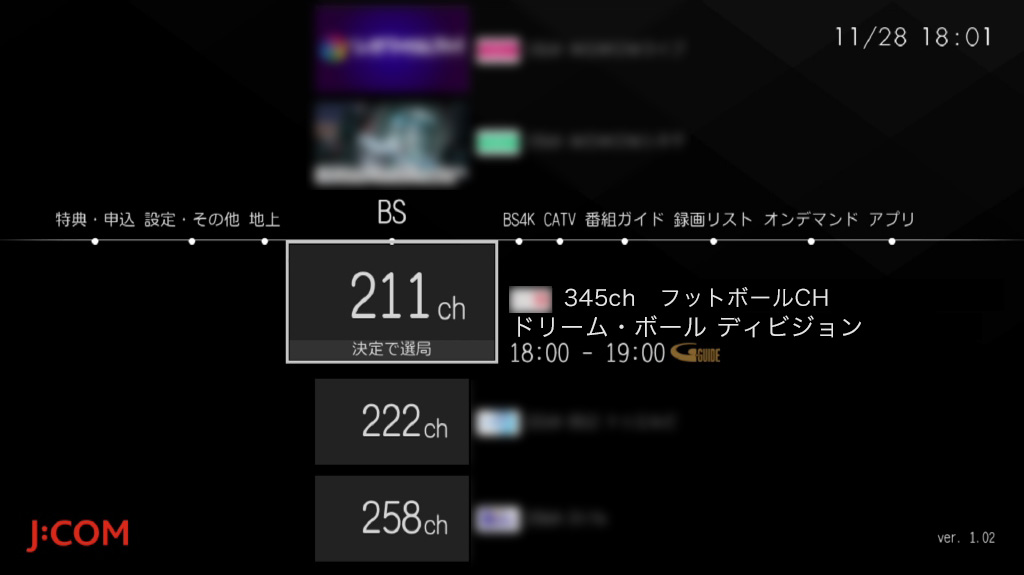Tune to the selected 211ch tile

tap(391, 302)
